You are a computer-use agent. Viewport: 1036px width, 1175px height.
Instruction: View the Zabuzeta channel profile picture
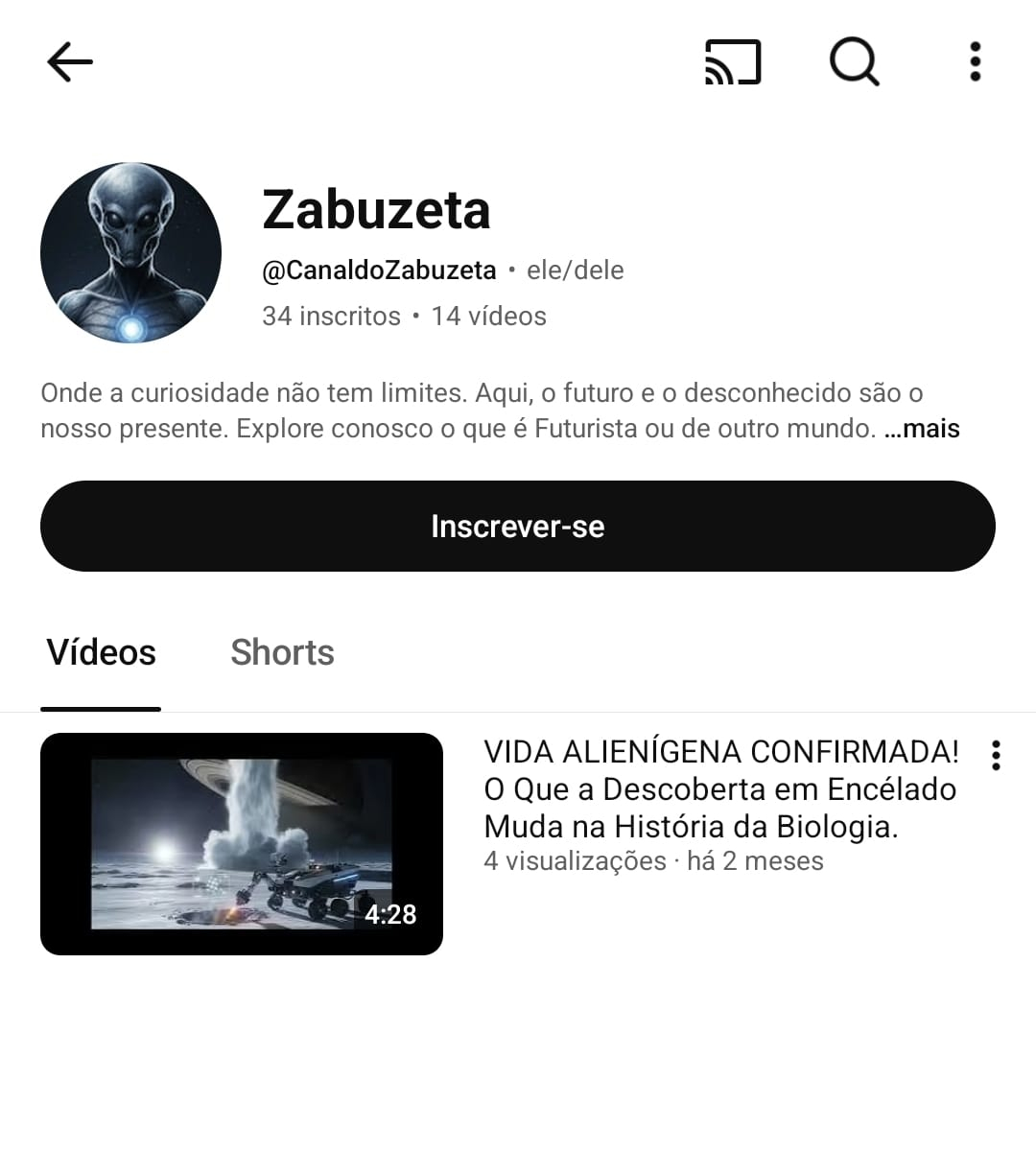click(131, 253)
